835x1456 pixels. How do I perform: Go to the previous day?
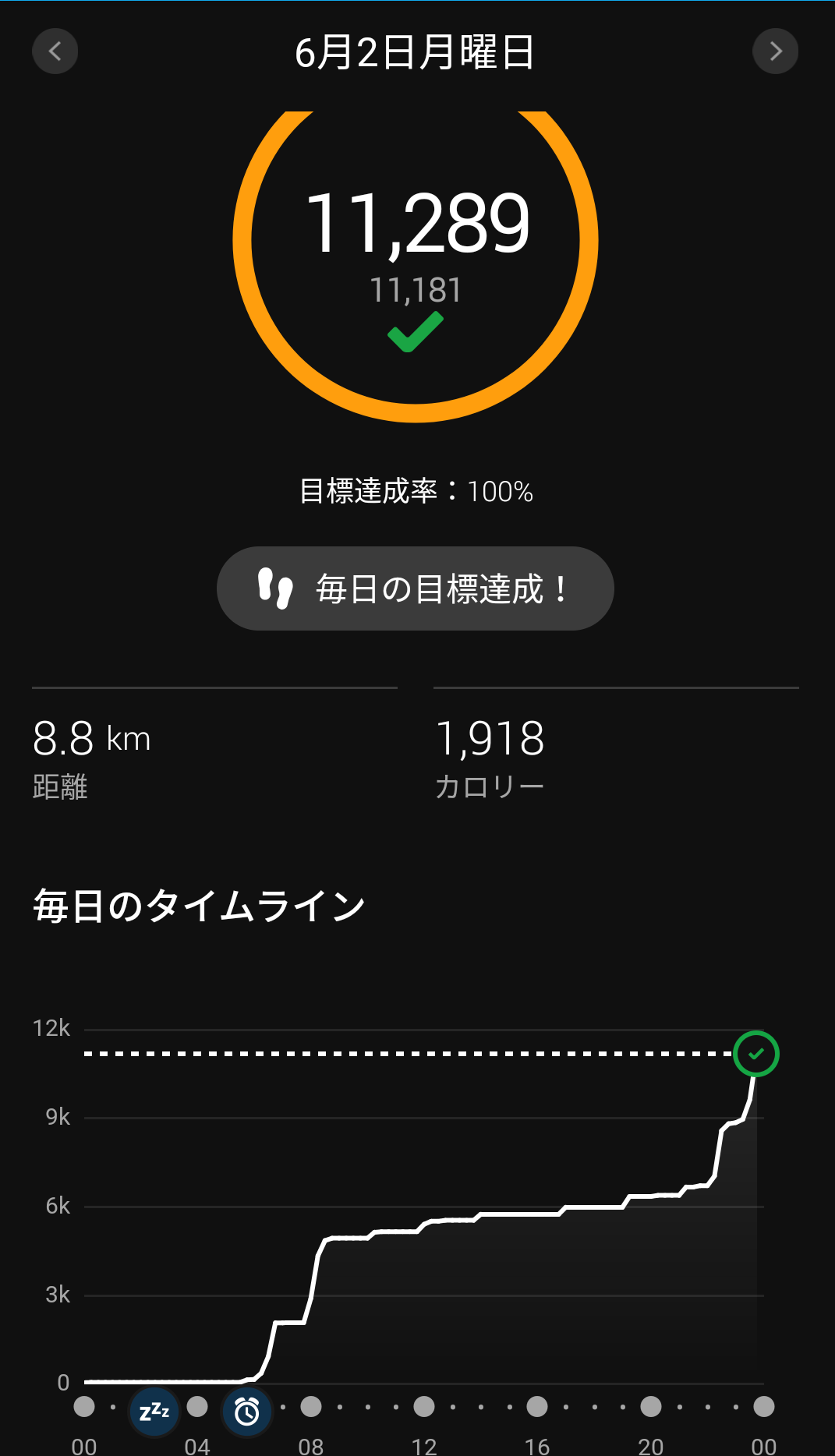click(x=55, y=51)
